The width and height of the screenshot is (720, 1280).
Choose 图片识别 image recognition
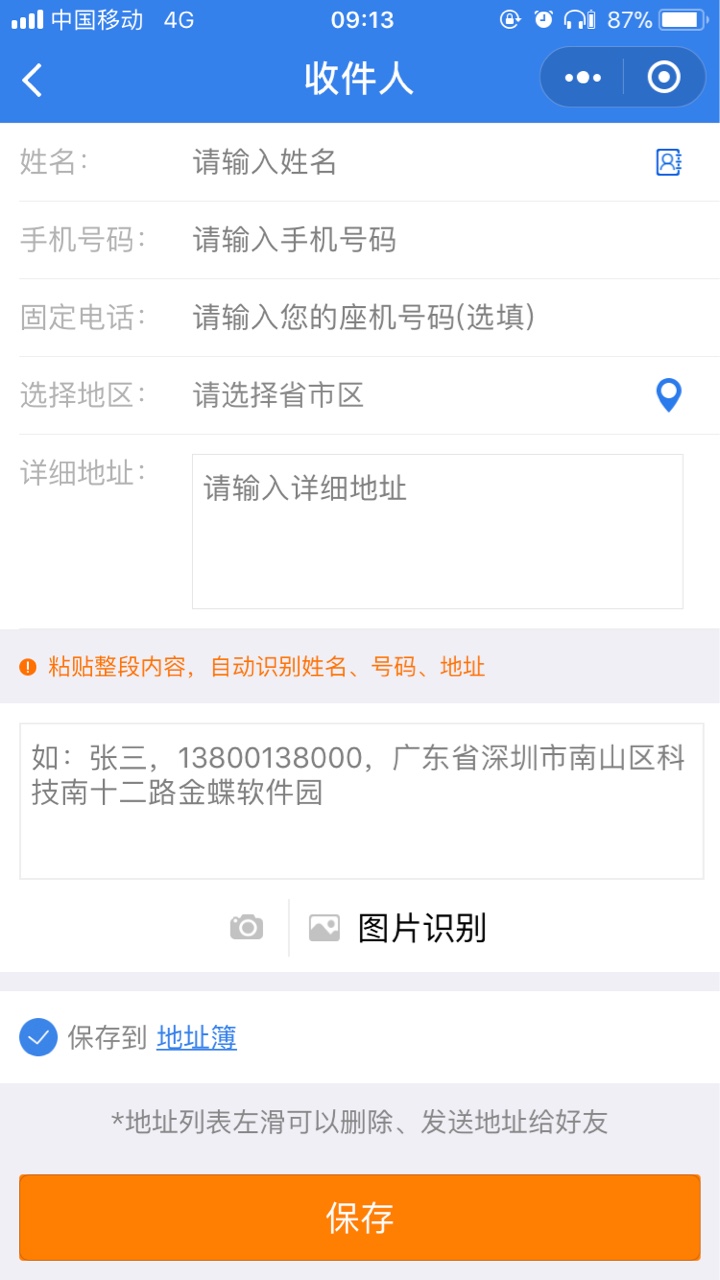coord(398,928)
